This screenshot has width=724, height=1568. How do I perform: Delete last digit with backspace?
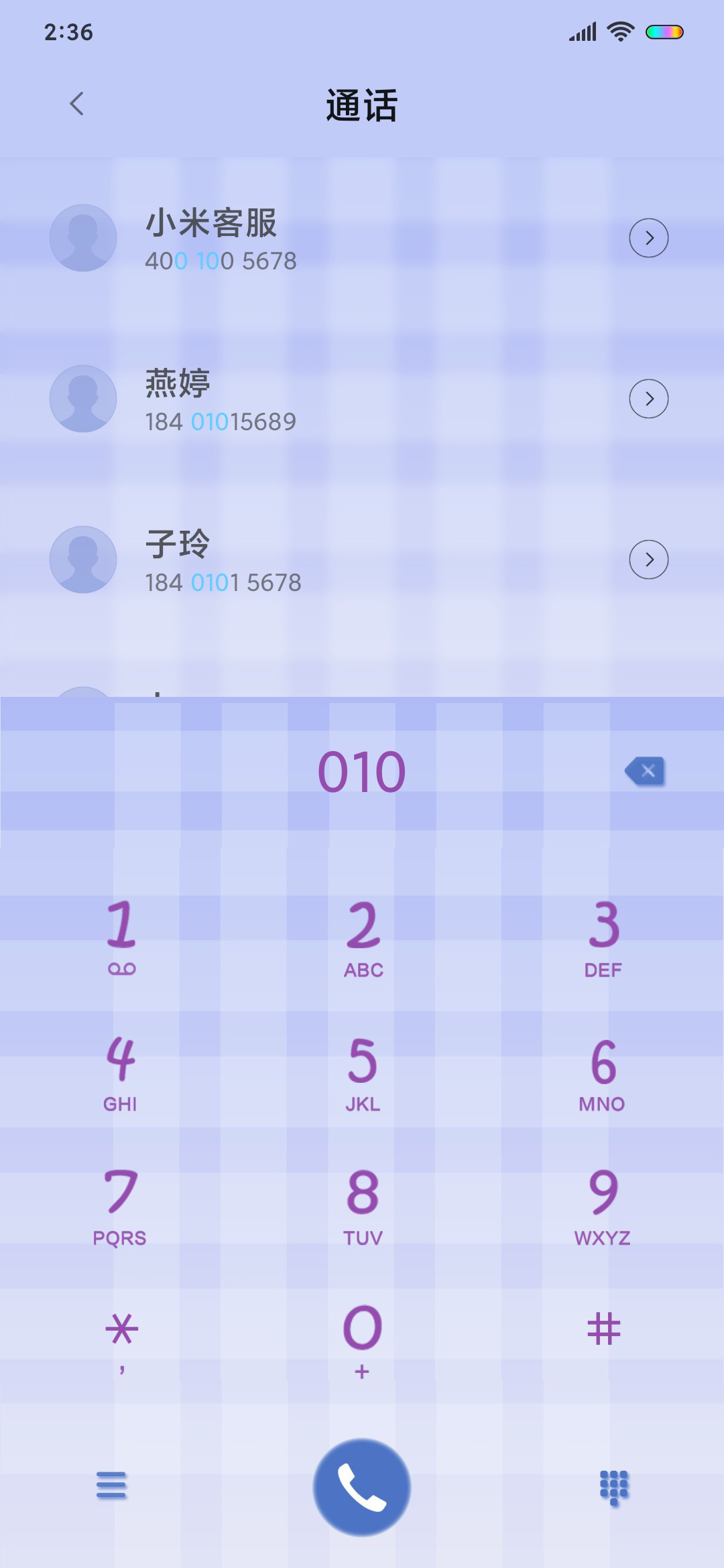tap(645, 771)
